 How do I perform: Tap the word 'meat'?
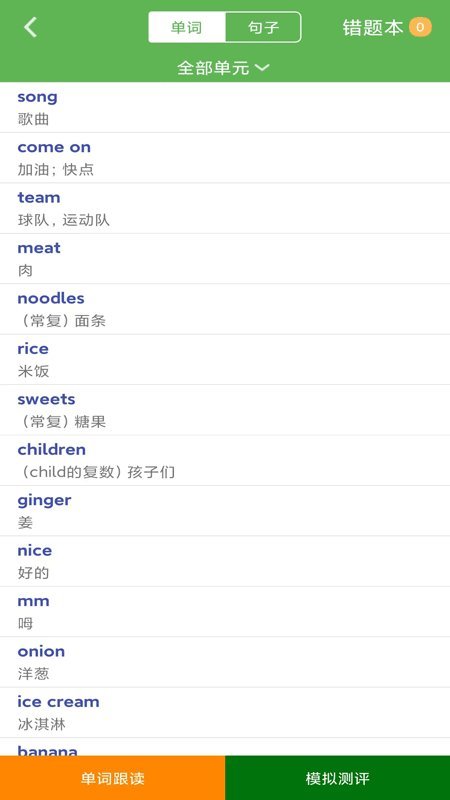click(x=225, y=259)
